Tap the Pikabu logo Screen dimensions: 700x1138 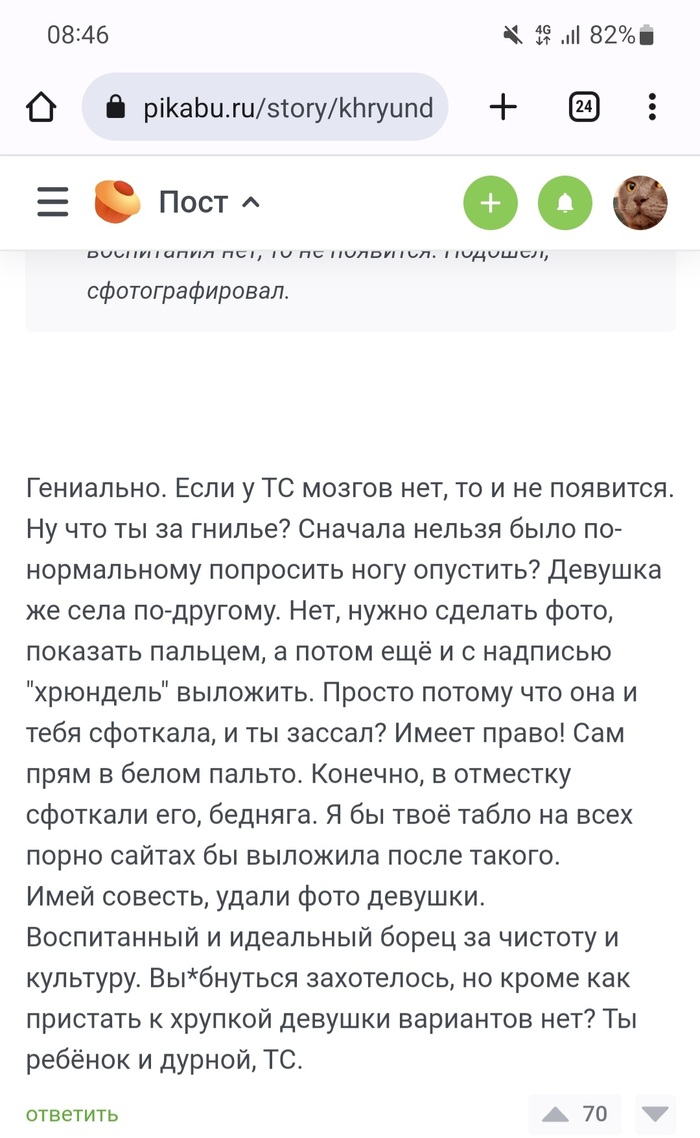pyautogui.click(x=117, y=202)
